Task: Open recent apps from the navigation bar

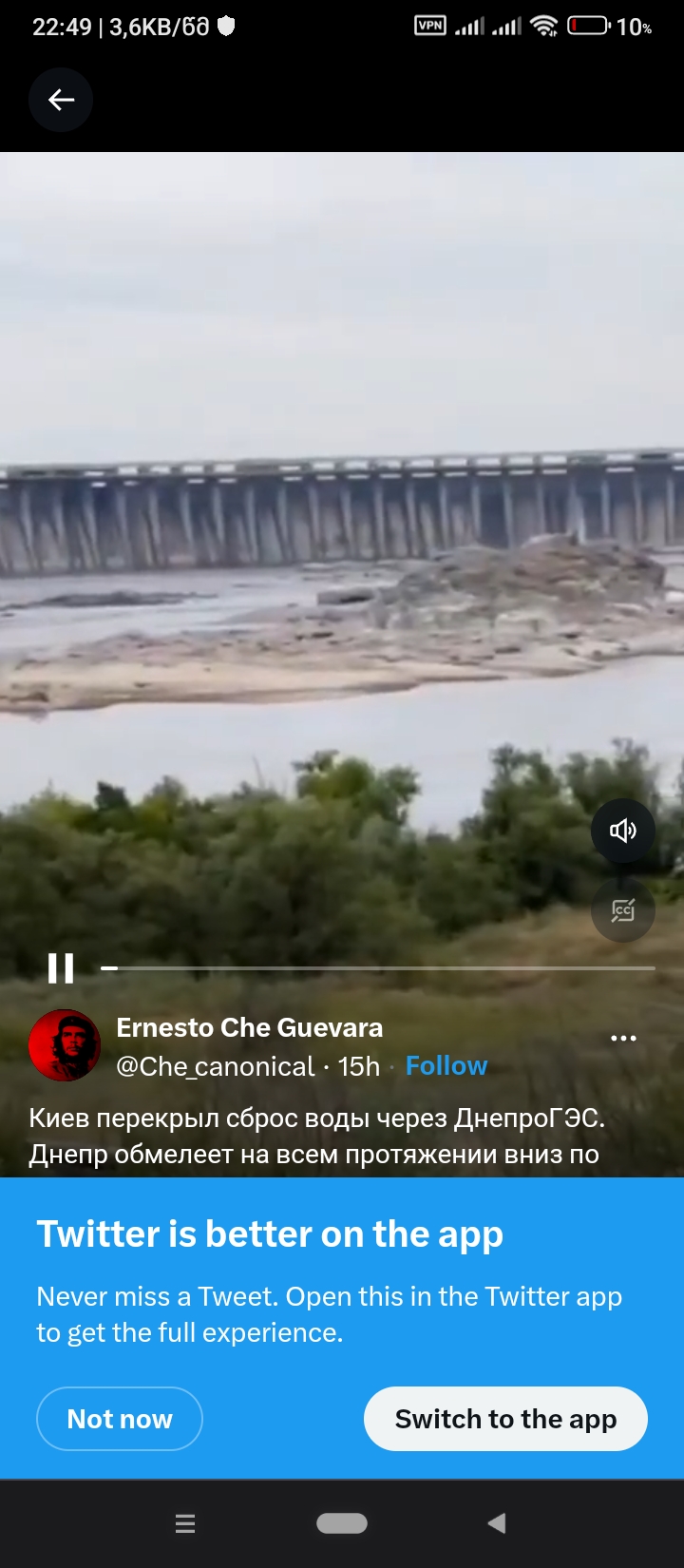Action: [x=185, y=1523]
